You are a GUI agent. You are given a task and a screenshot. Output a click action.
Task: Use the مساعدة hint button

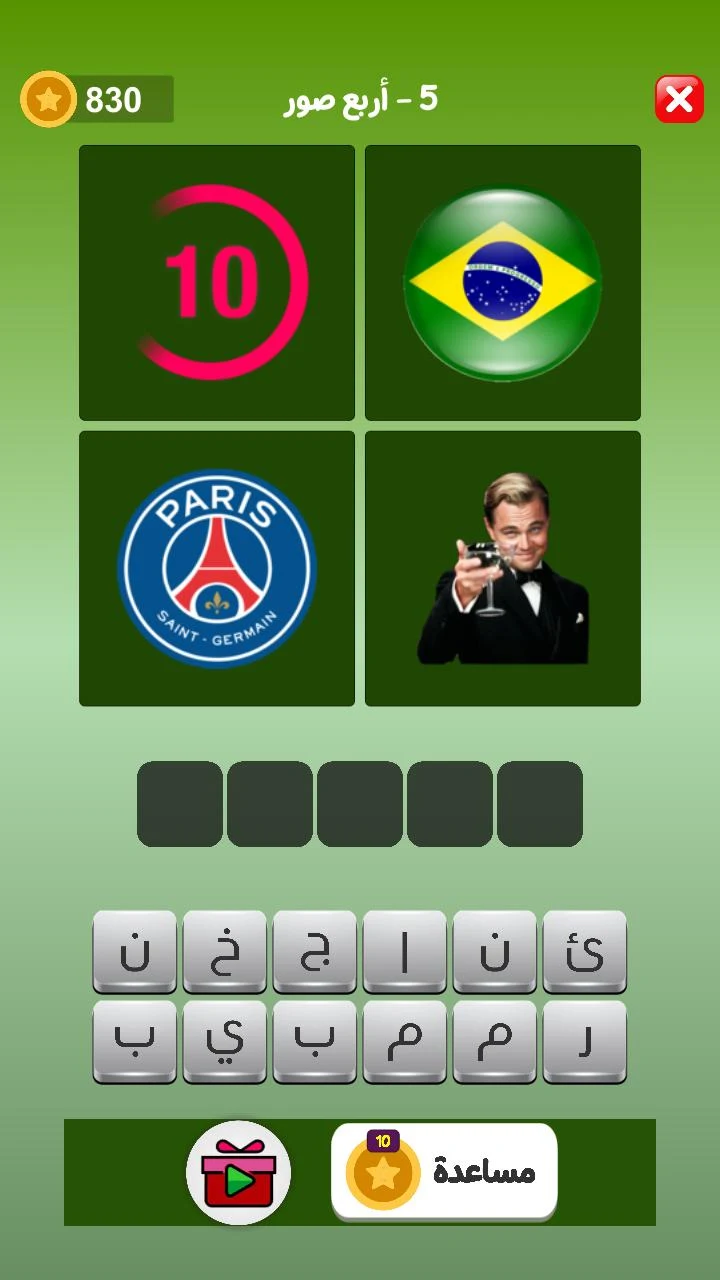(x=444, y=1172)
